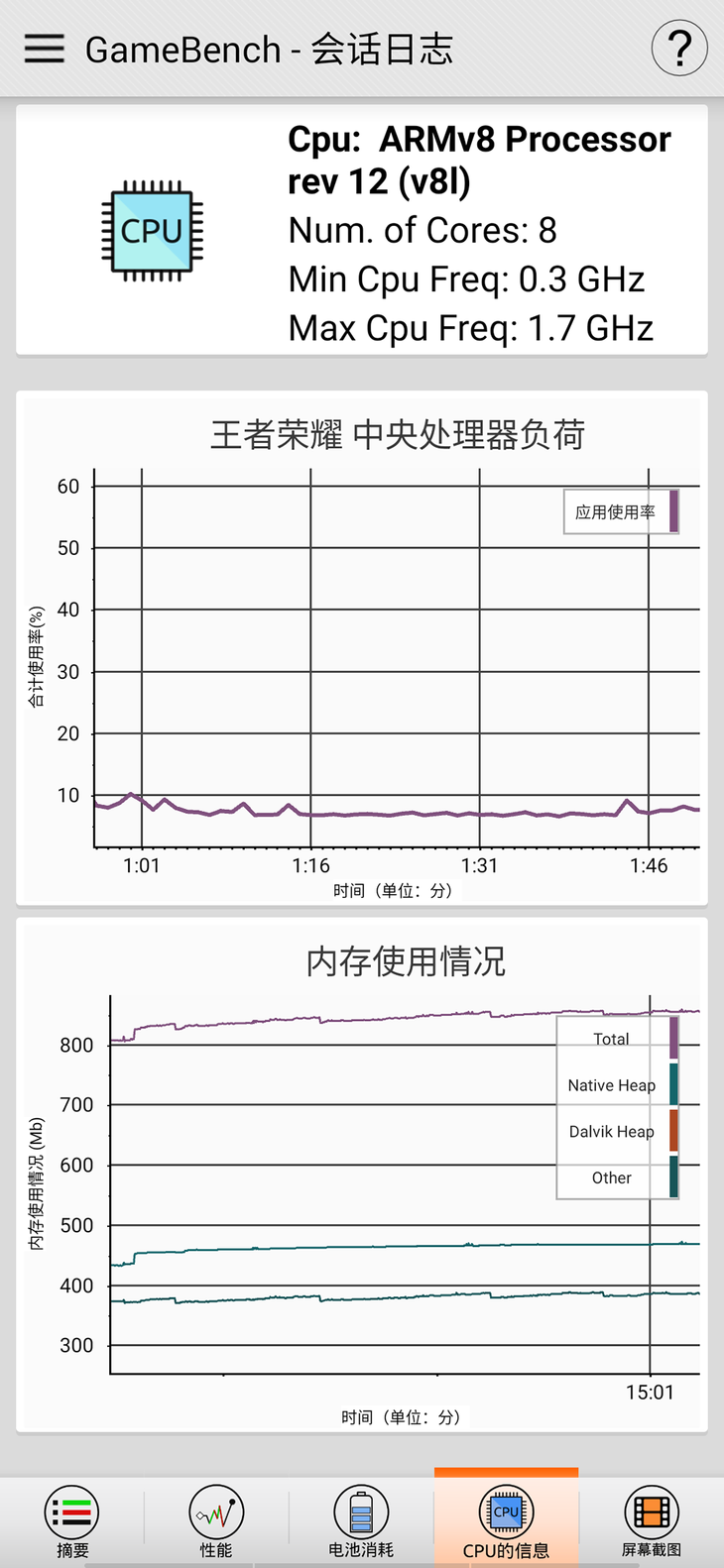Open the help question mark
The width and height of the screenshot is (724, 1568).
[x=679, y=48]
